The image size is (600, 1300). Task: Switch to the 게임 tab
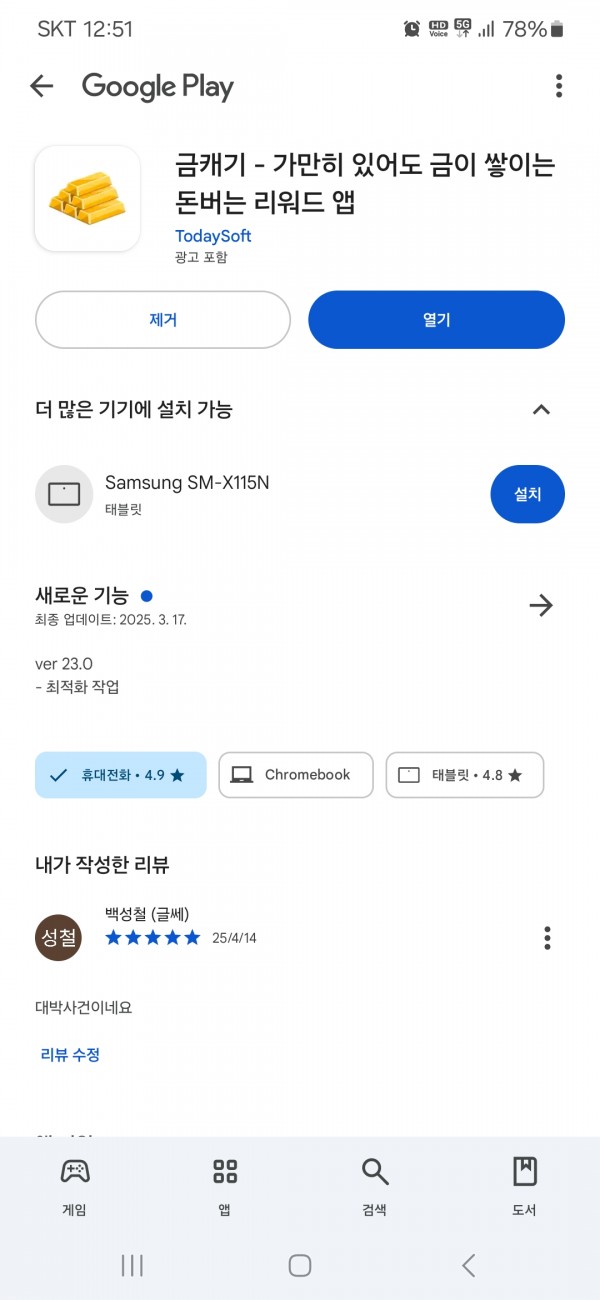75,1187
